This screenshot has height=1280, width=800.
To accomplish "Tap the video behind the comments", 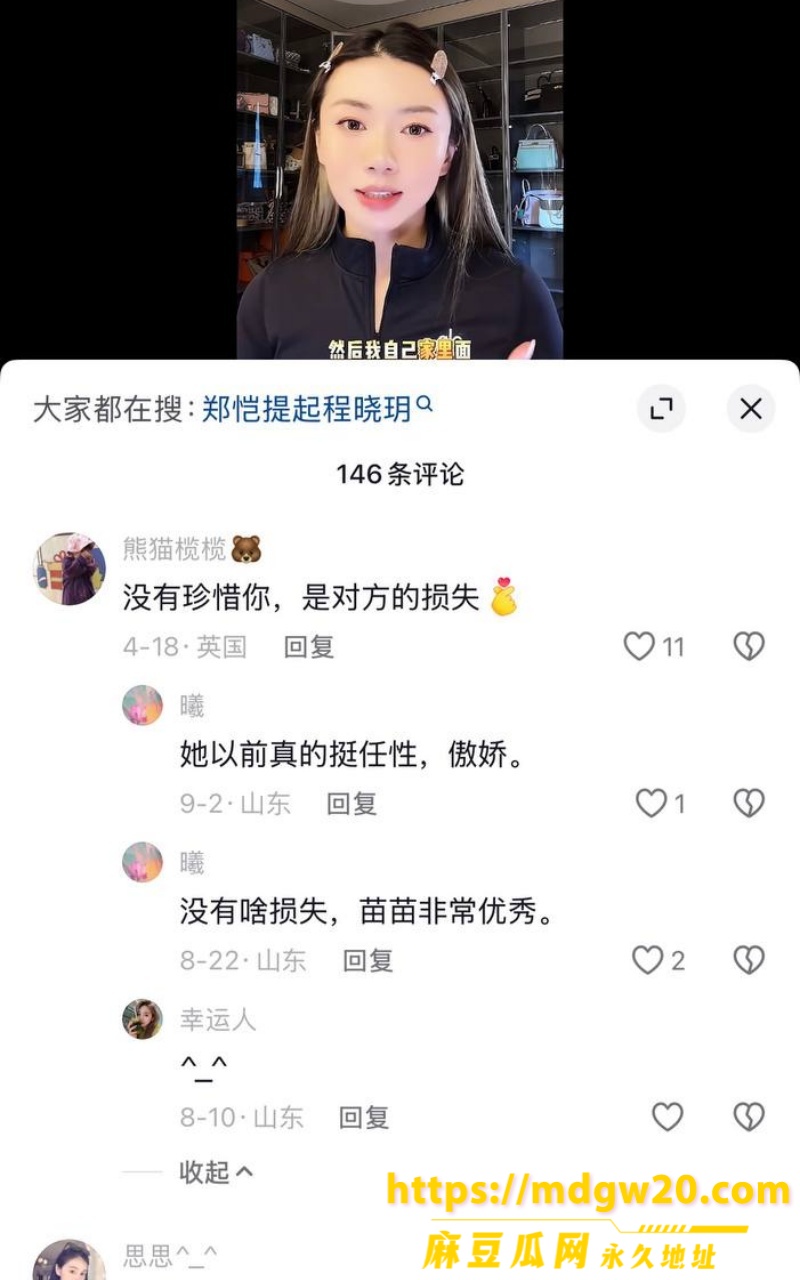I will (x=400, y=180).
